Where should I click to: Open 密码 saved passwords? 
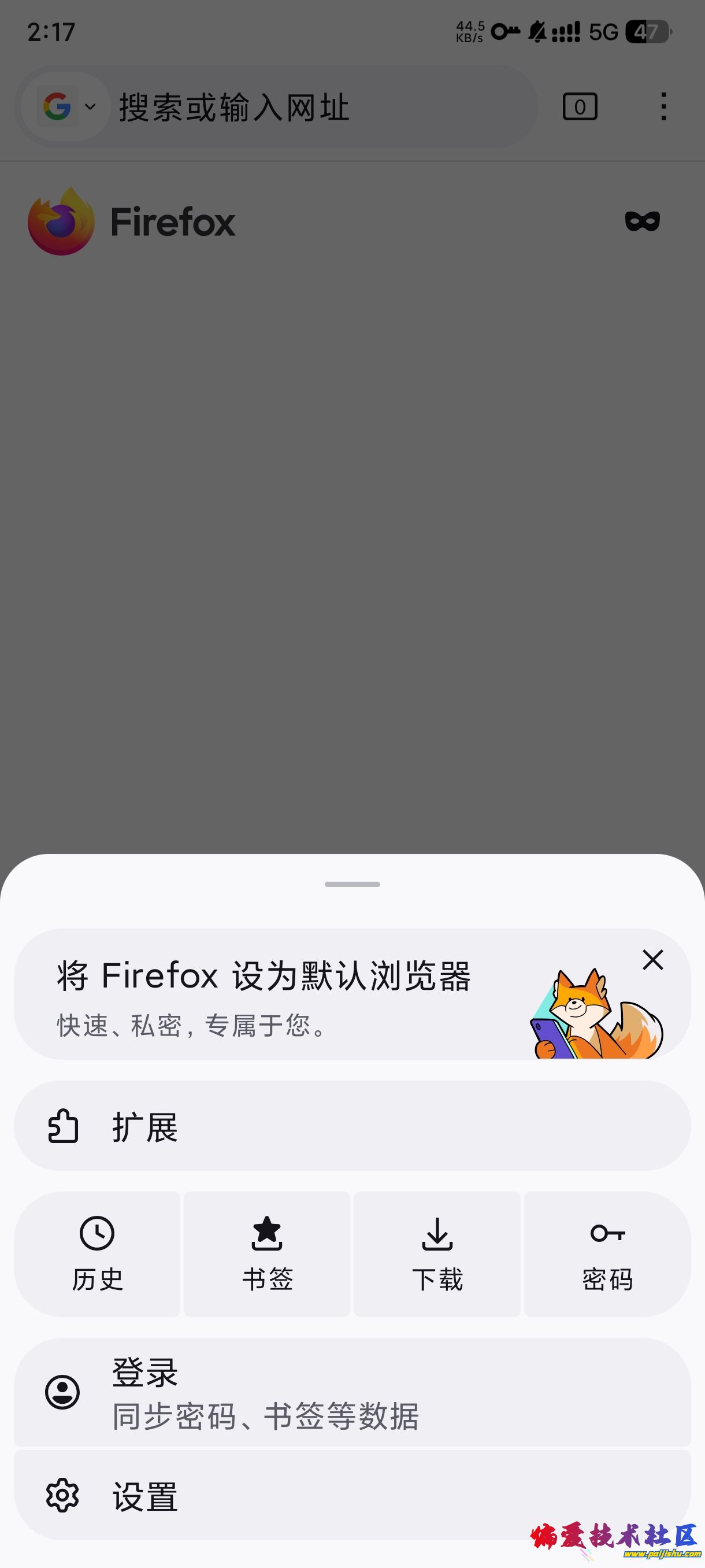(607, 1254)
